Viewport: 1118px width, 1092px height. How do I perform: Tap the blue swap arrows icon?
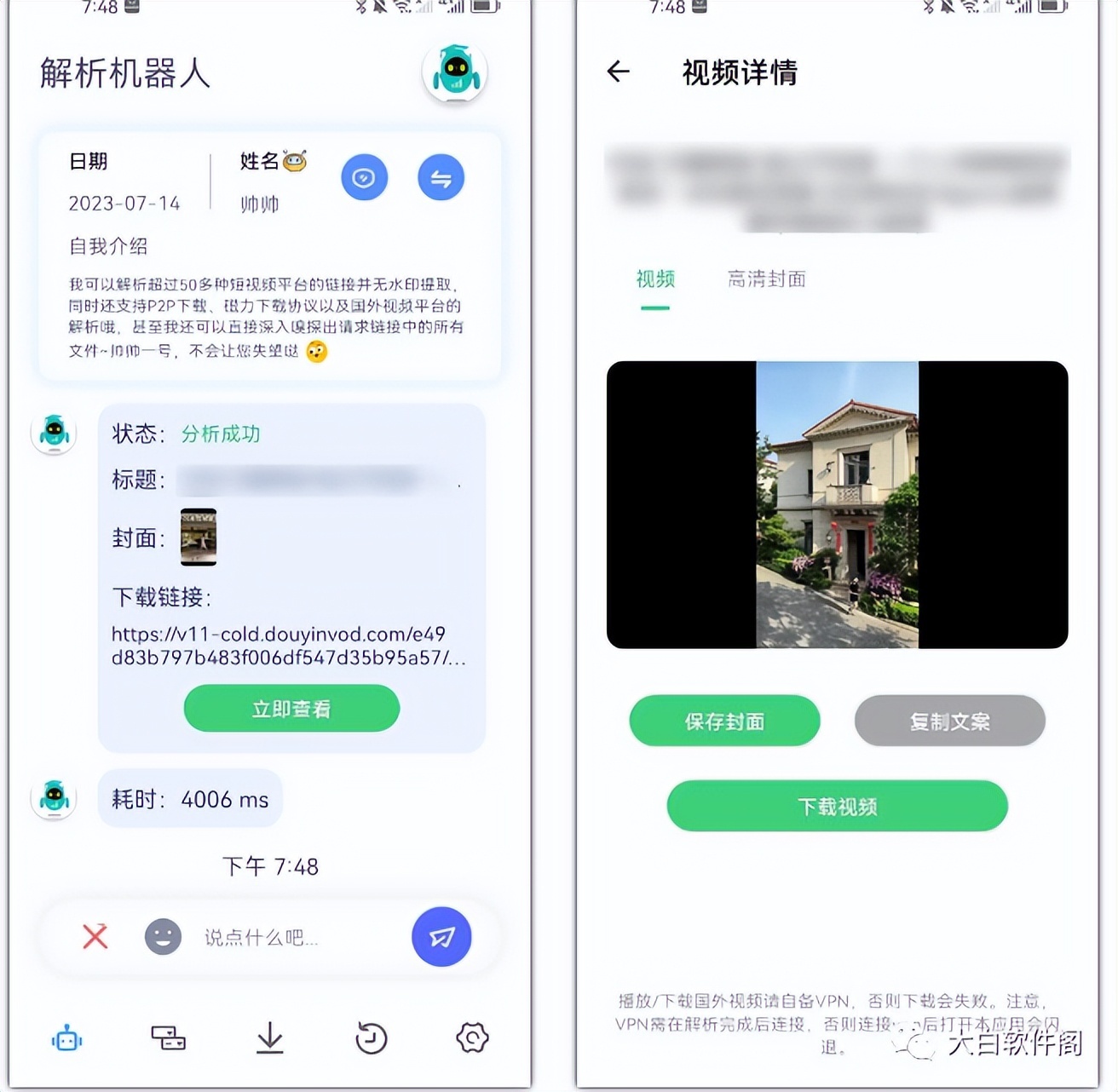(441, 177)
